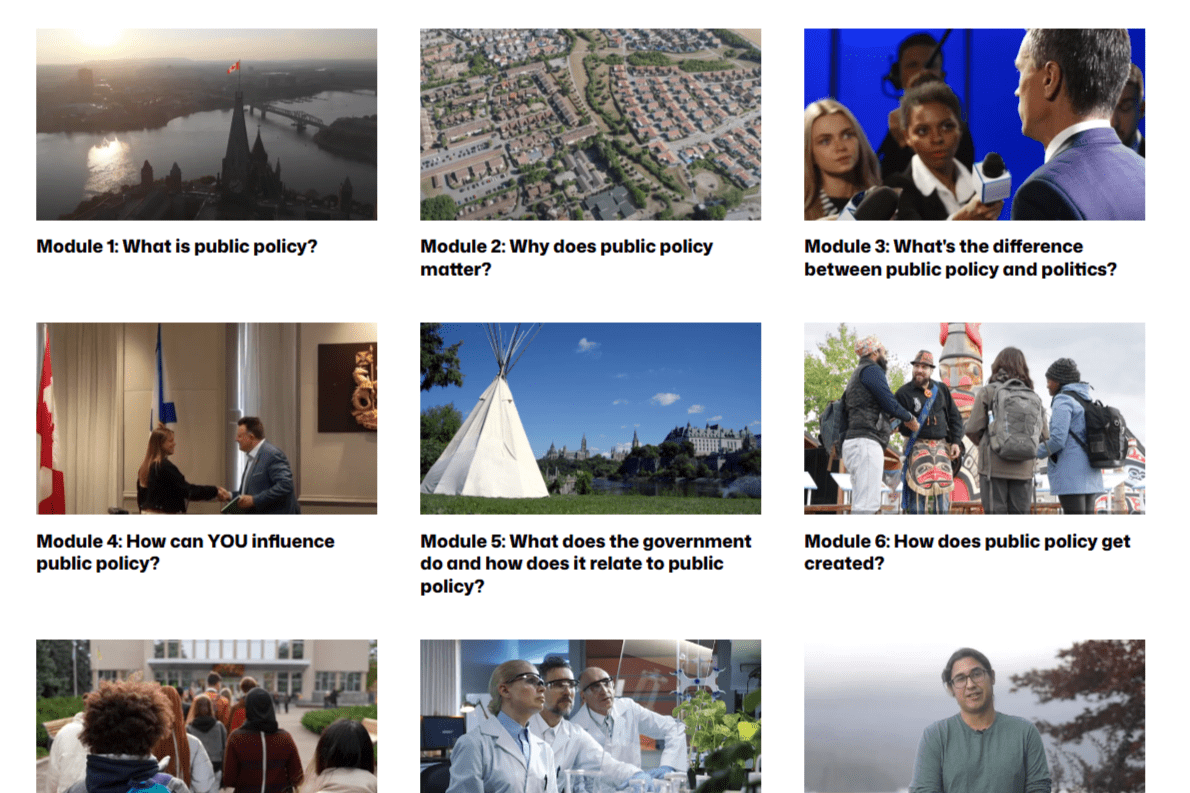Open the module tile showing lab scientists
Image resolution: width=1190 pixels, height=793 pixels.
(590, 716)
